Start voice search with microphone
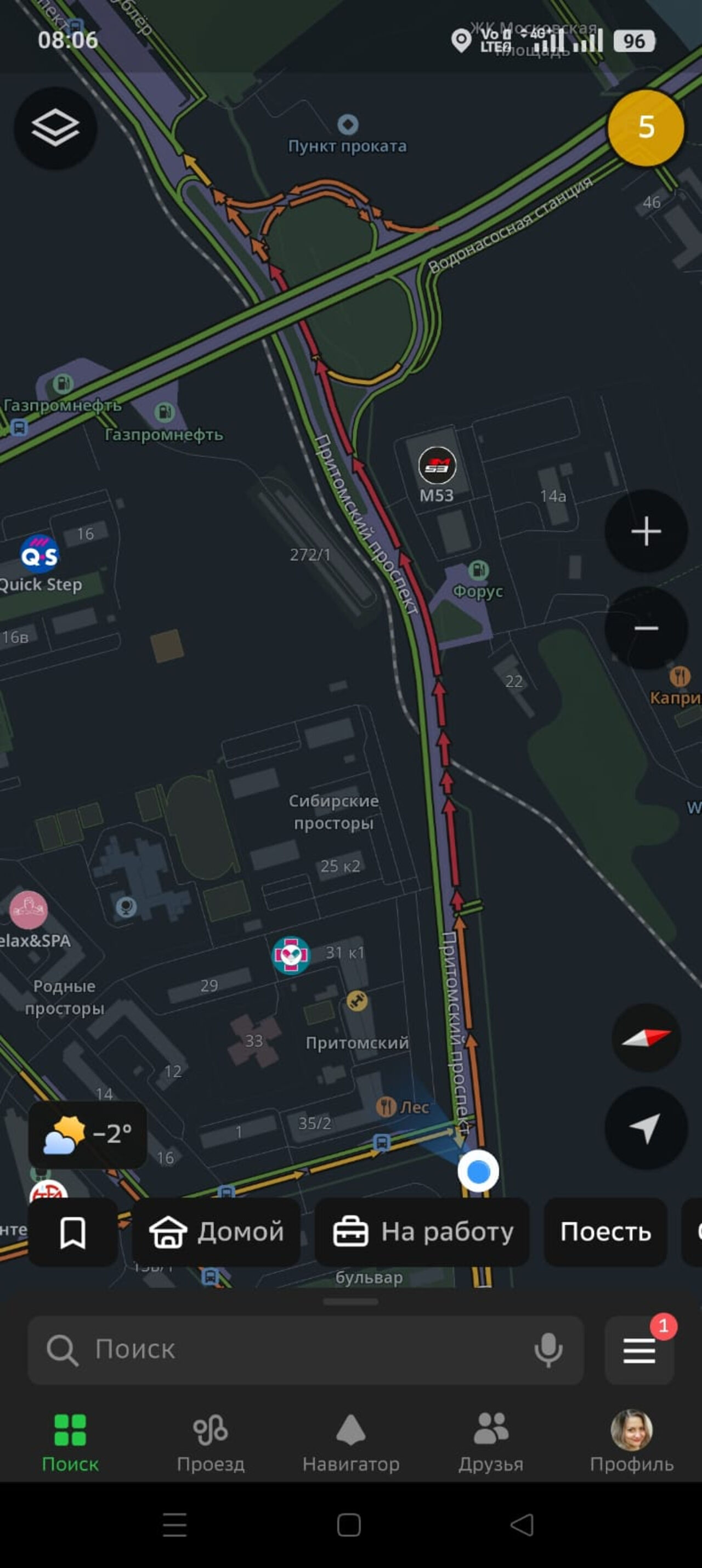 (548, 1349)
